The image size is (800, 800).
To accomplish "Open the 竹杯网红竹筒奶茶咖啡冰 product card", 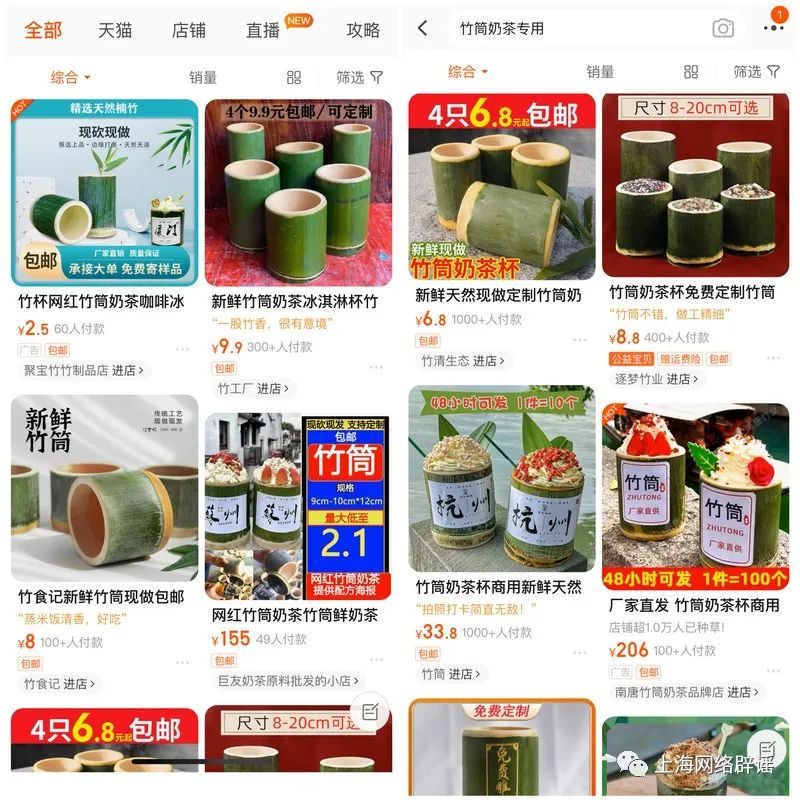I will tap(104, 190).
